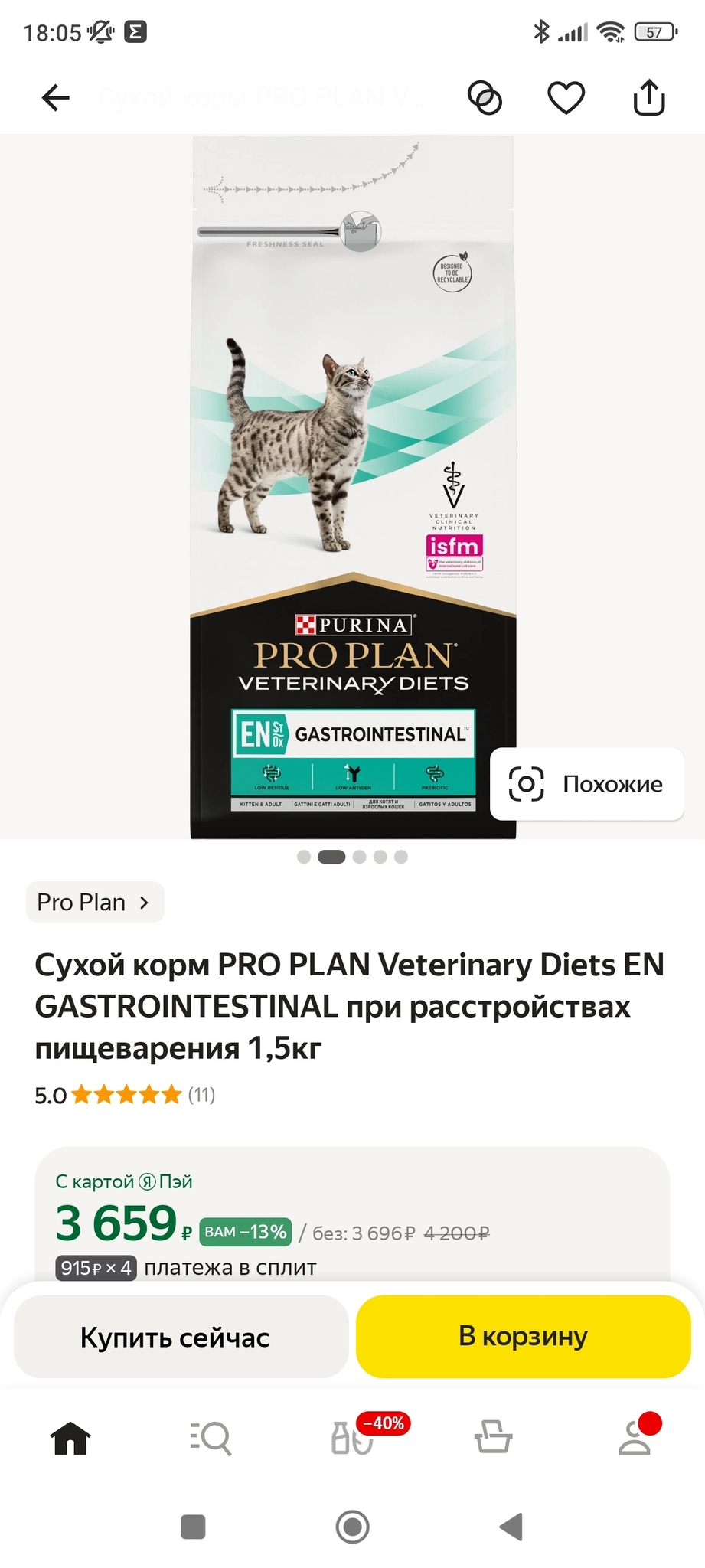Open reviews via the (11) count
The width and height of the screenshot is (705, 1568).
point(201,1095)
